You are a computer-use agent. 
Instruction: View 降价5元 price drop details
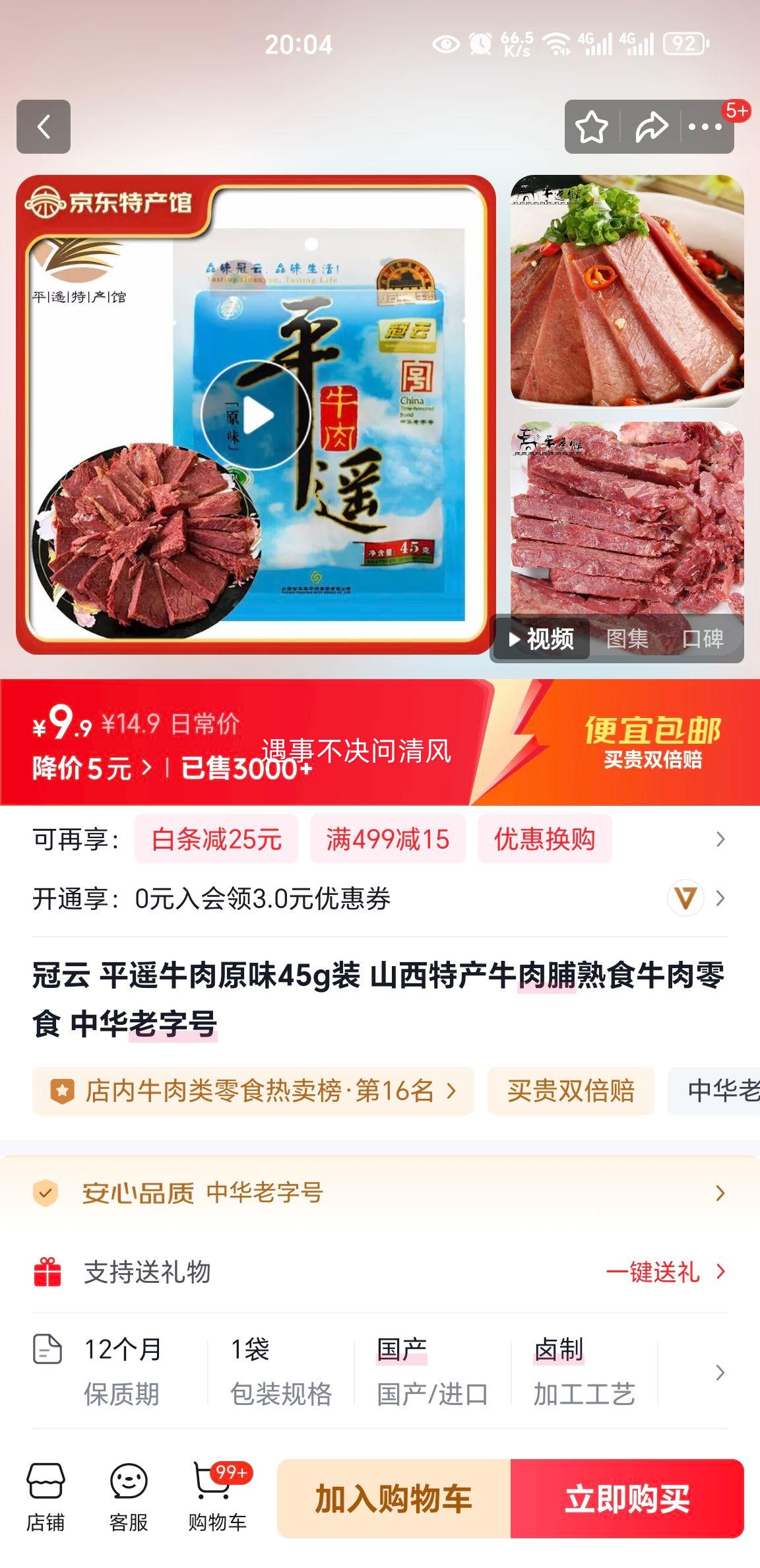point(92,769)
